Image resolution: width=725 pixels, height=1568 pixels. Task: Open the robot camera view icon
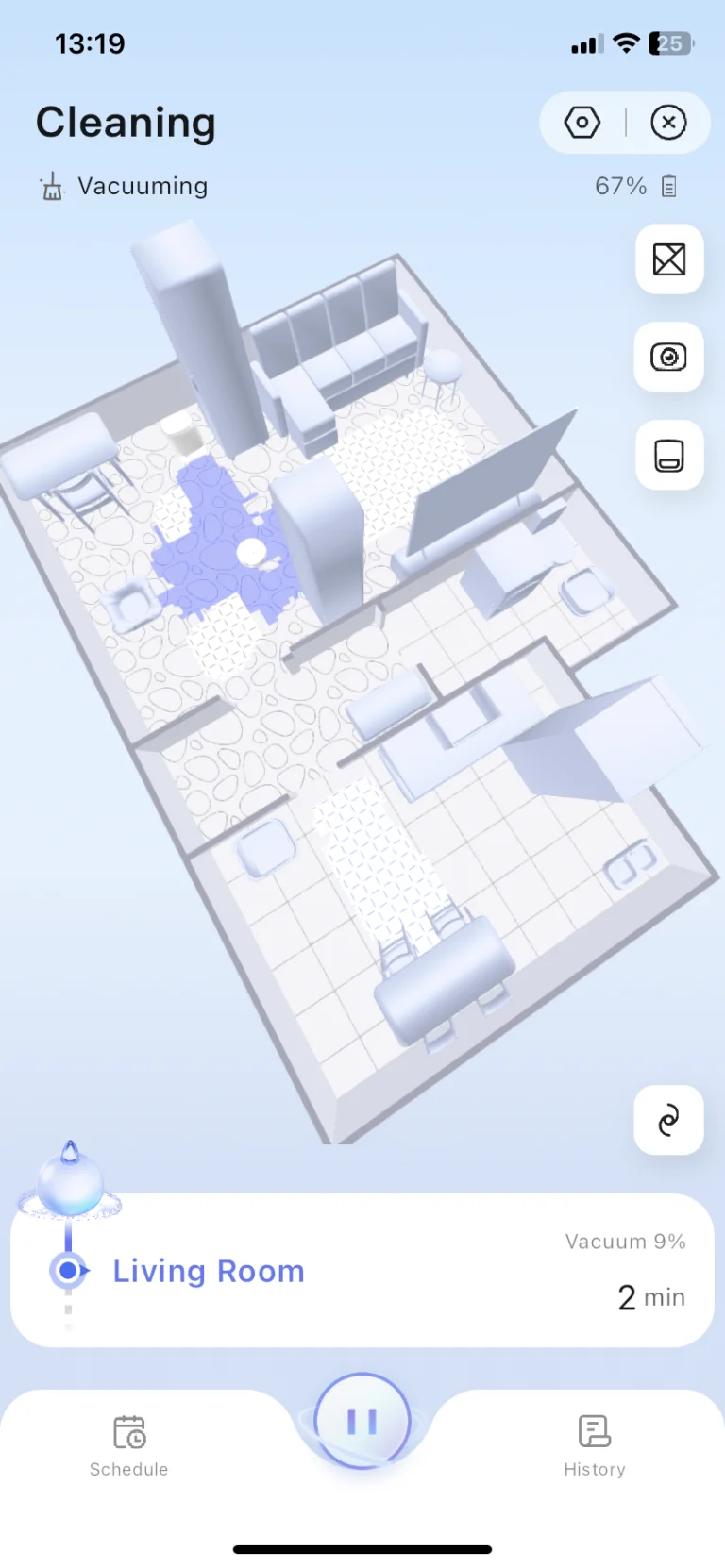point(668,358)
